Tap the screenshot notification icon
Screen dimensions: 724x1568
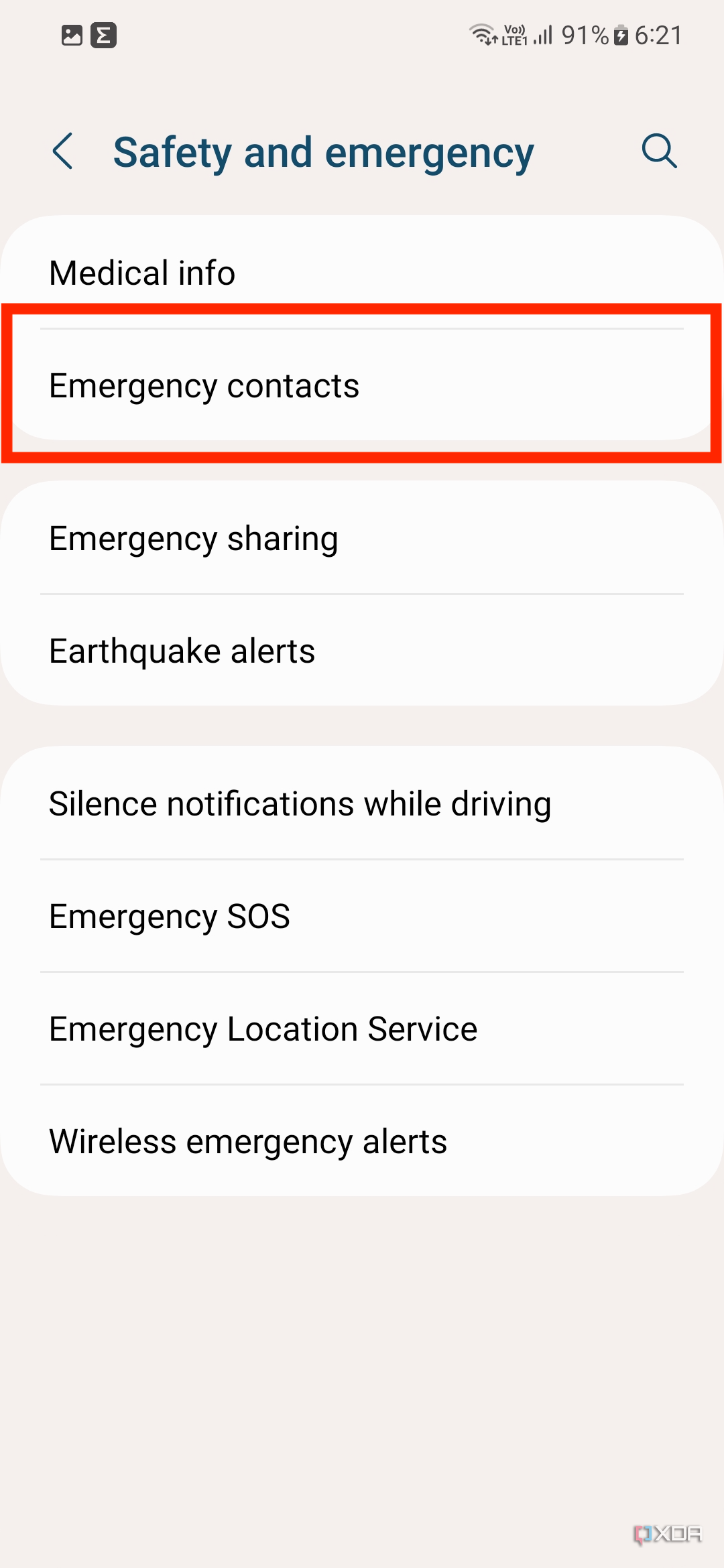(72, 36)
